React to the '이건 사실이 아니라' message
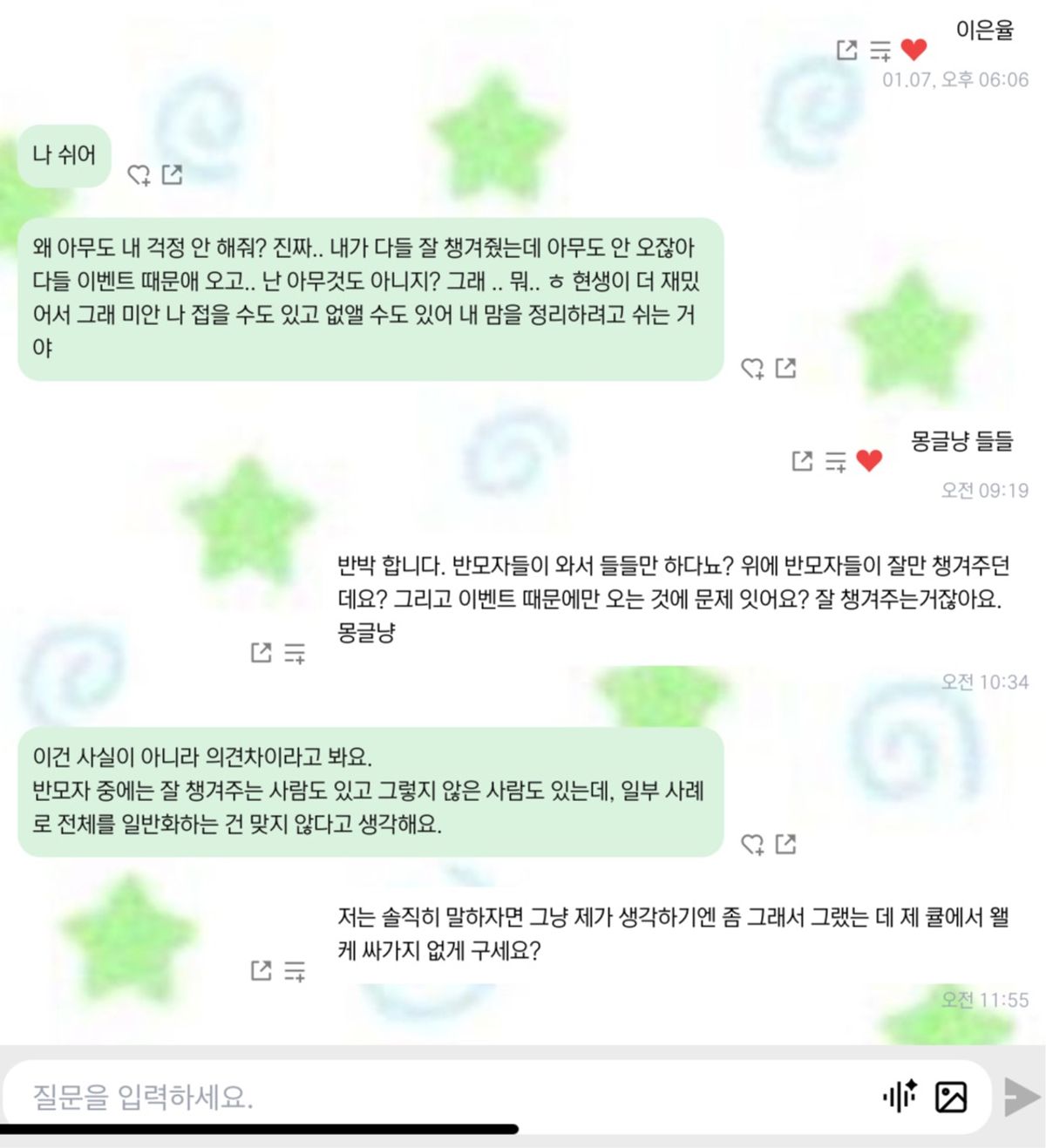The width and height of the screenshot is (1046, 1148). 752,844
